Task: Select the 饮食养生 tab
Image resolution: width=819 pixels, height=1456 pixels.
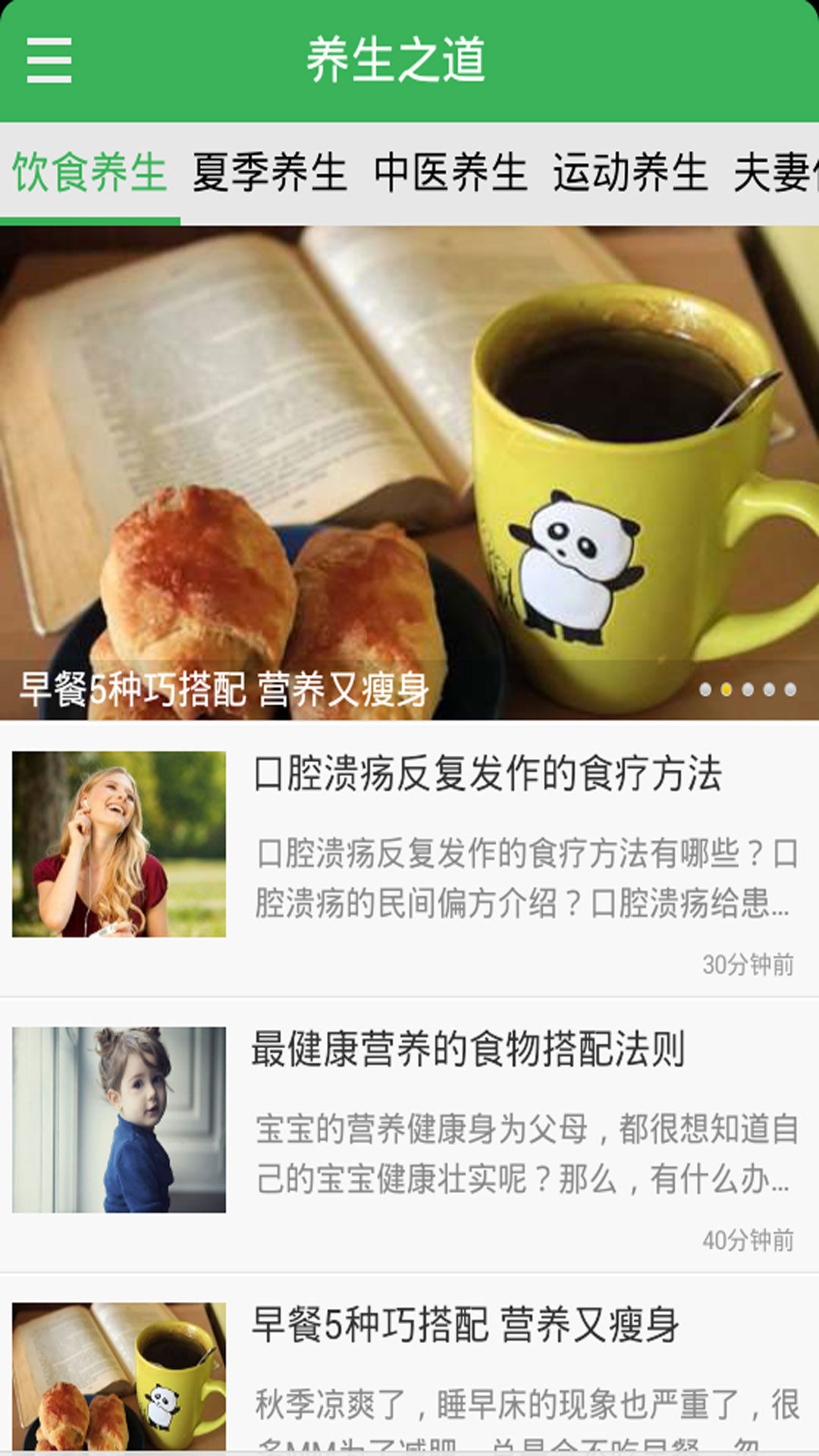Action: [89, 173]
